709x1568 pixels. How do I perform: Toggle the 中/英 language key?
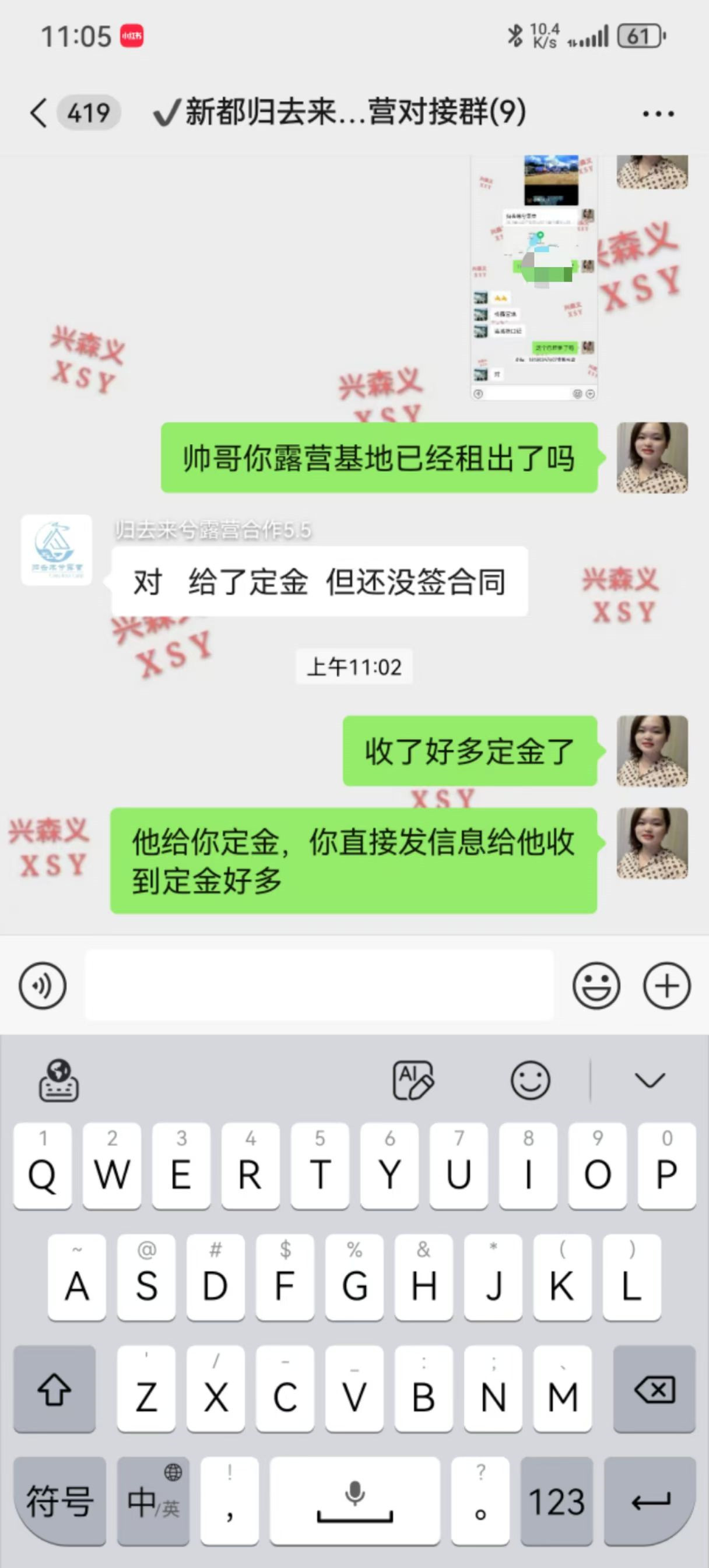(153, 1501)
